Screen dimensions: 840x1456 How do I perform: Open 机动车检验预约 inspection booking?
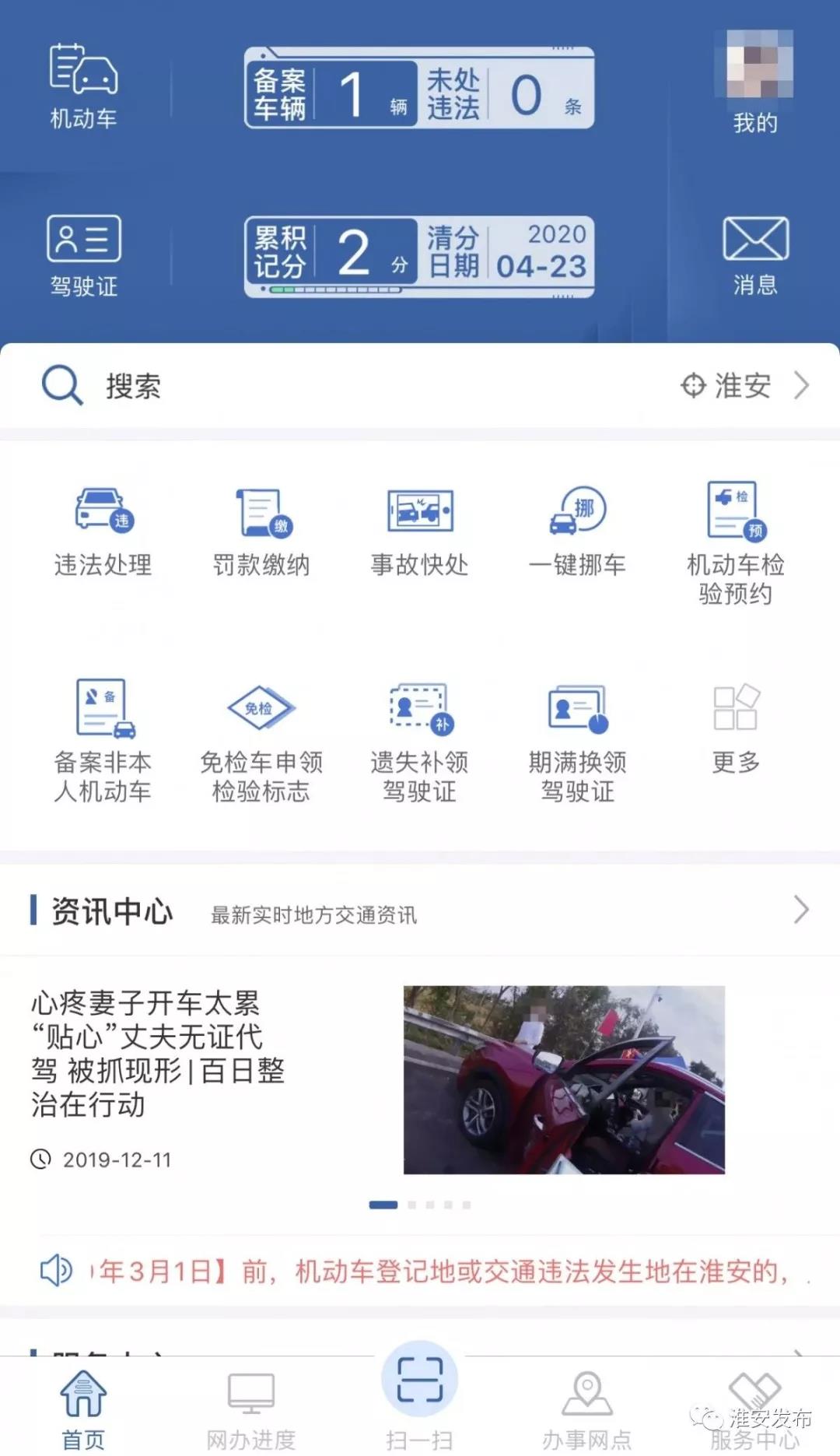(x=735, y=542)
